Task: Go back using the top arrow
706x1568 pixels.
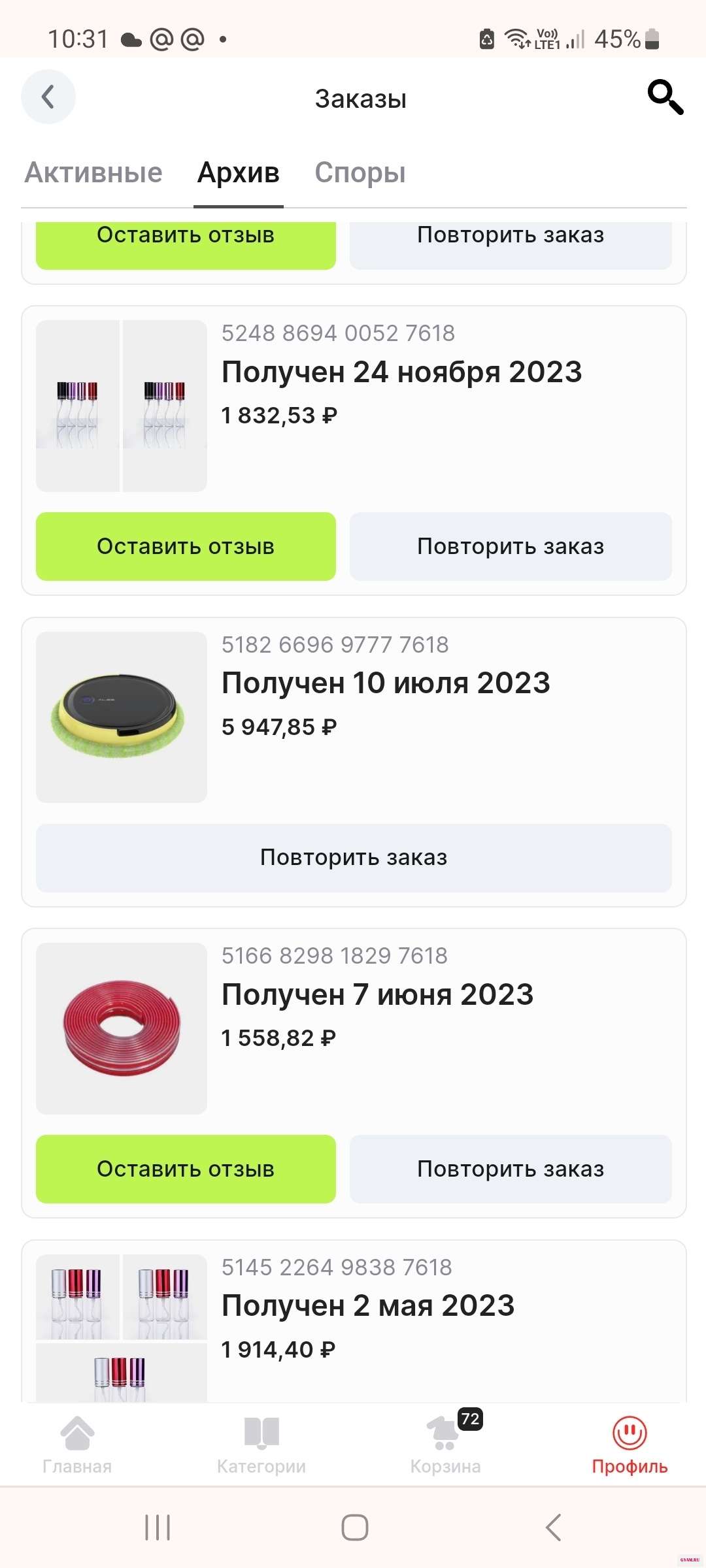Action: click(48, 97)
